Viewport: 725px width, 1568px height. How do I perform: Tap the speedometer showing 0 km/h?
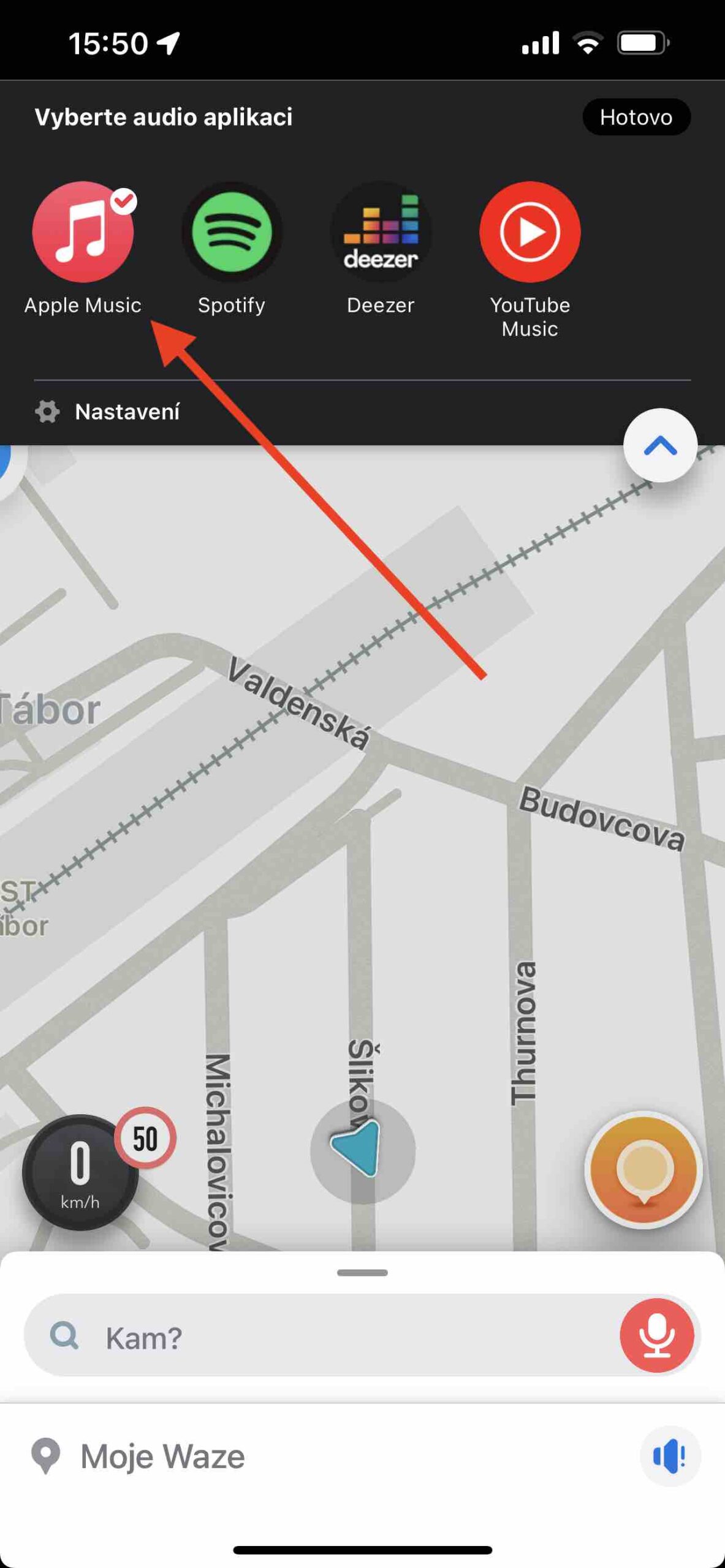coord(80,1172)
